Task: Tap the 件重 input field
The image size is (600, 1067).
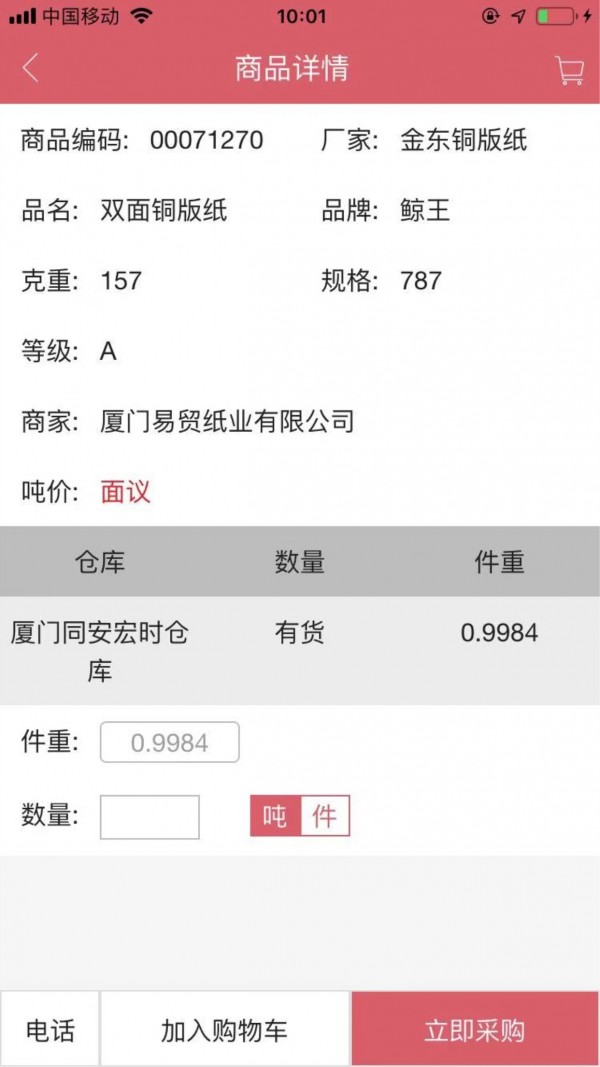Action: click(x=169, y=742)
